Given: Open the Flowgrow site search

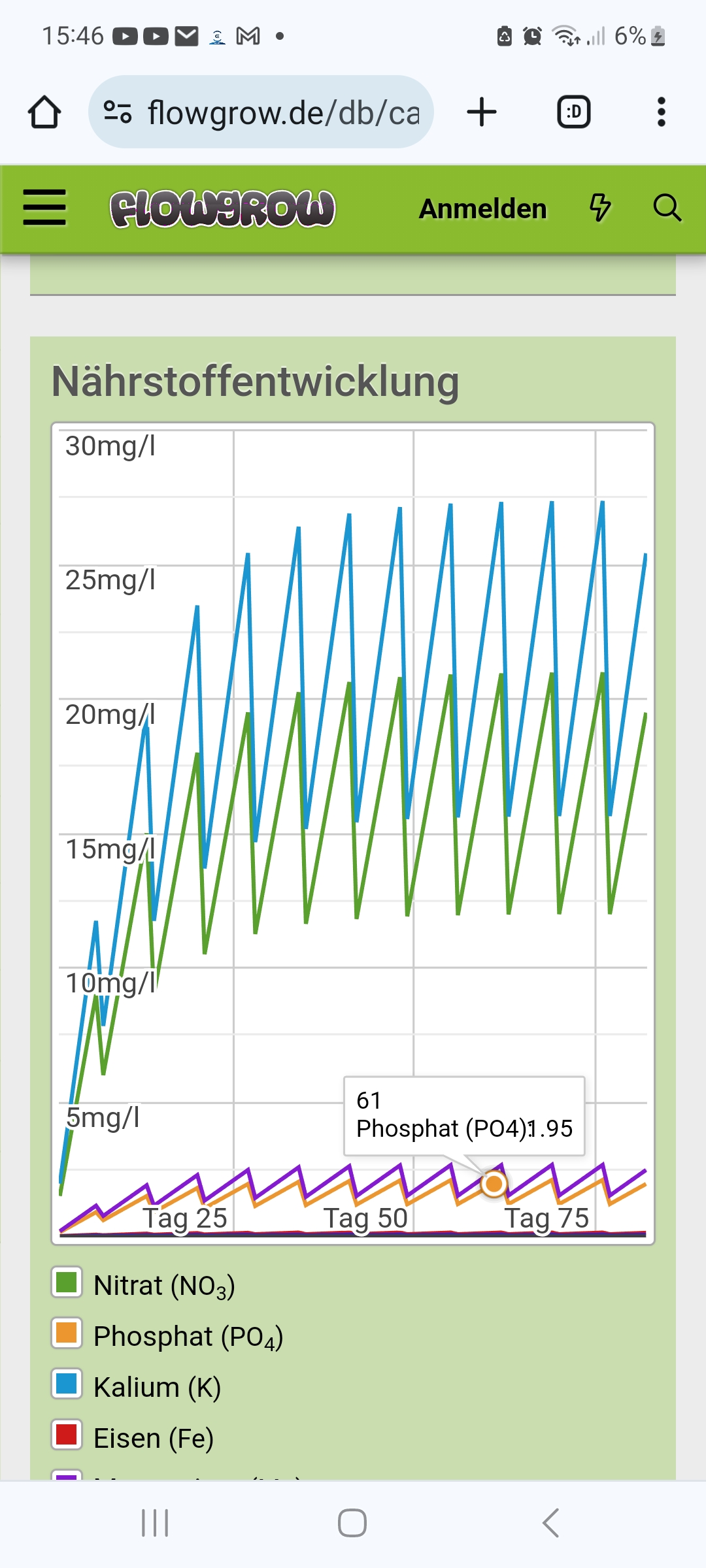Looking at the screenshot, I should click(x=667, y=208).
